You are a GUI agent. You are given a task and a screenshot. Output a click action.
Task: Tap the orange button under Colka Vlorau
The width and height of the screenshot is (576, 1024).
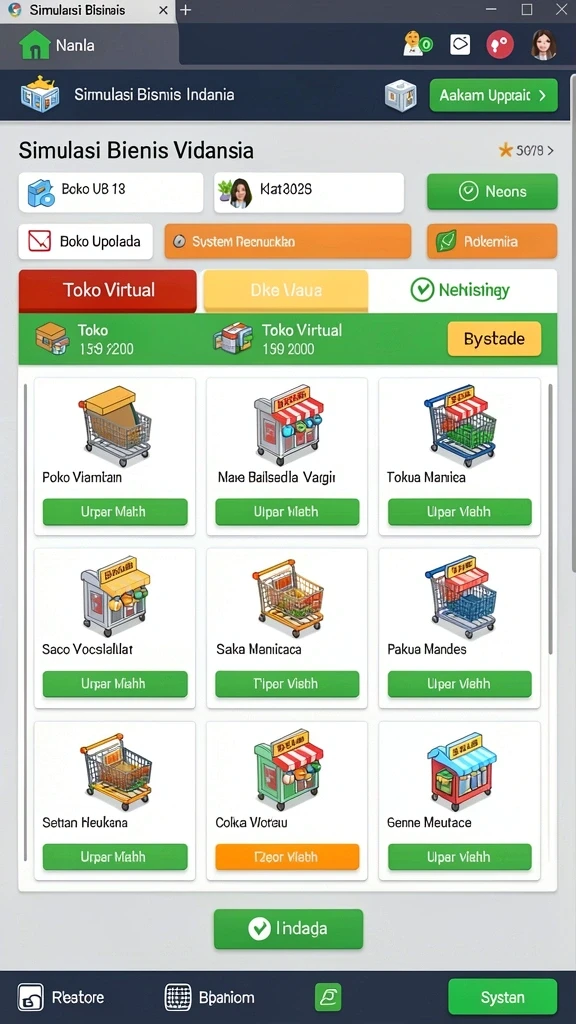tap(287, 857)
